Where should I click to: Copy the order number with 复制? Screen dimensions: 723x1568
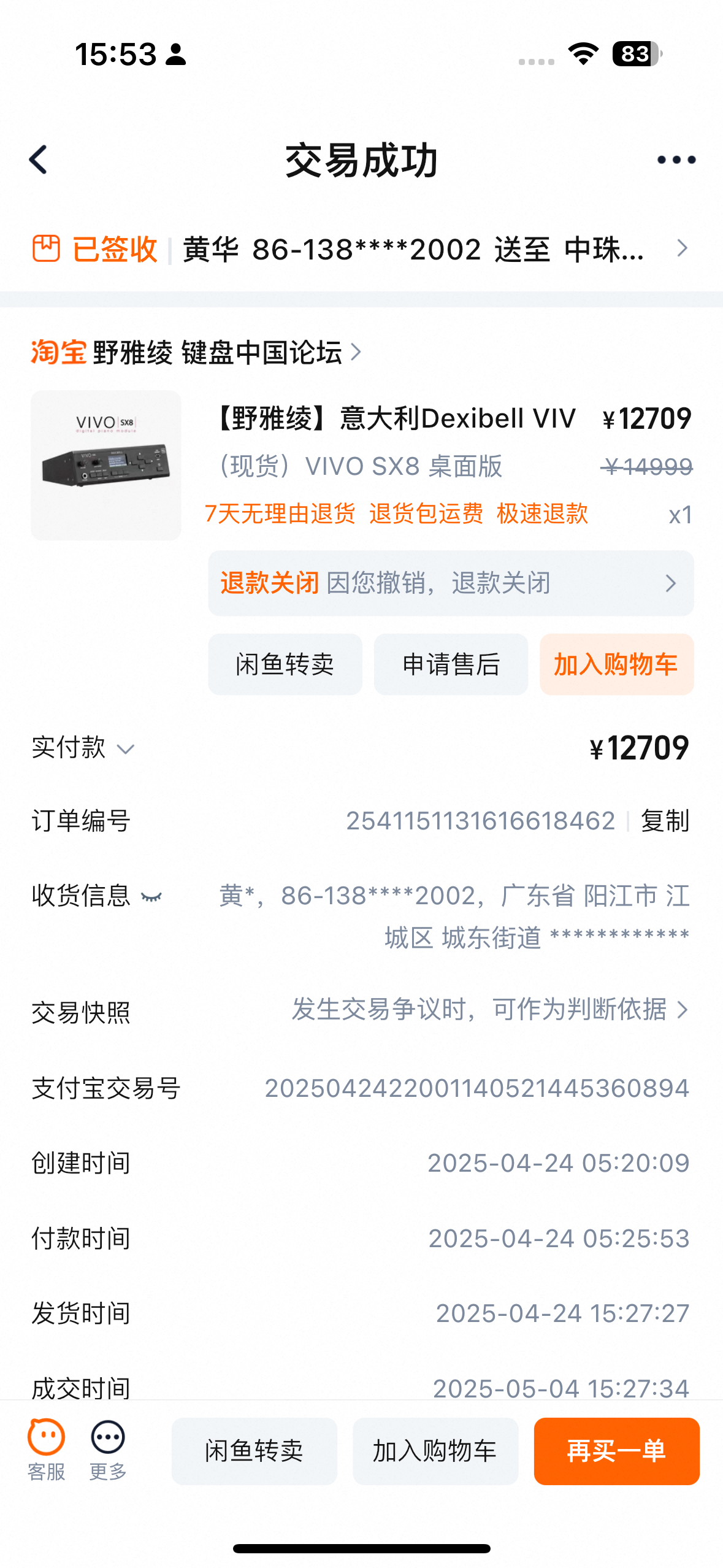click(665, 821)
